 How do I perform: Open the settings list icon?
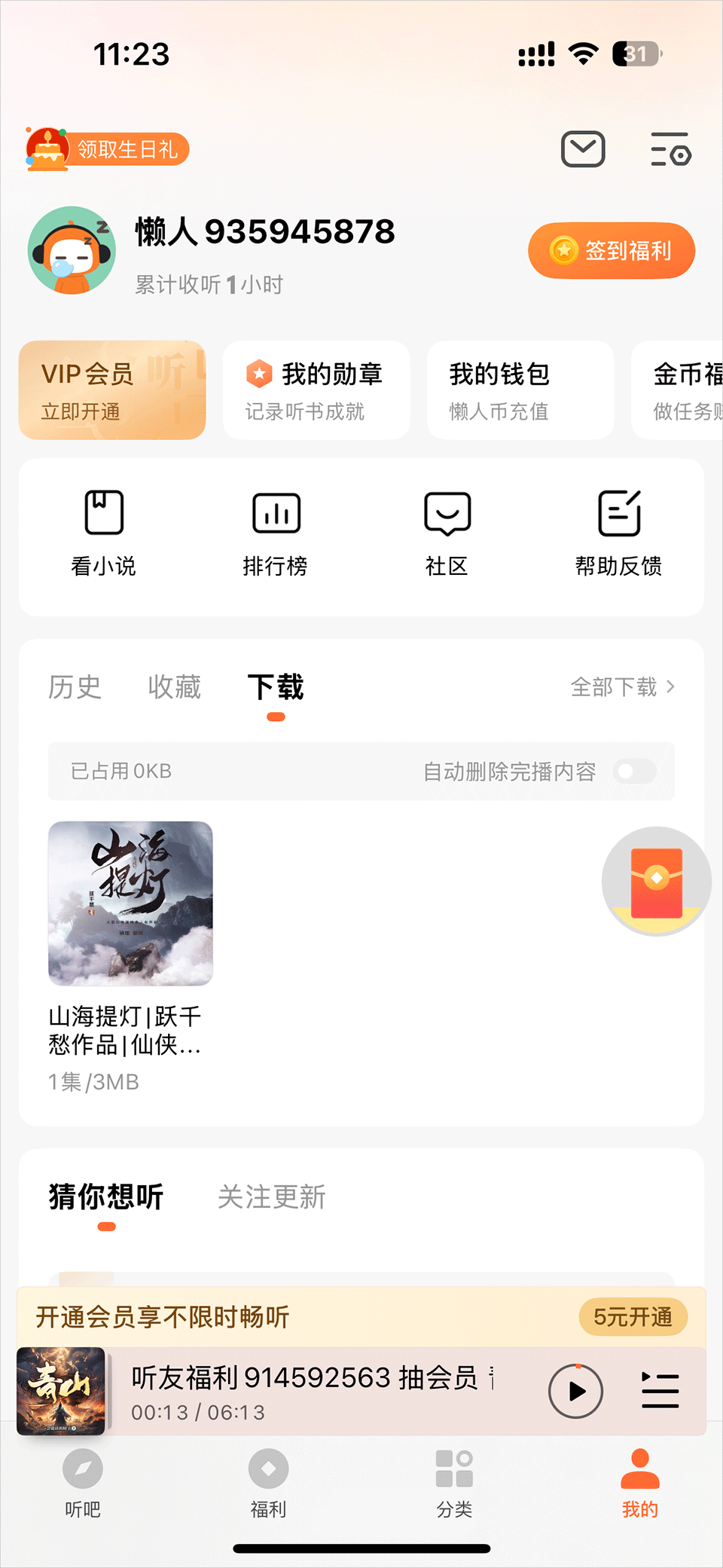[x=670, y=149]
